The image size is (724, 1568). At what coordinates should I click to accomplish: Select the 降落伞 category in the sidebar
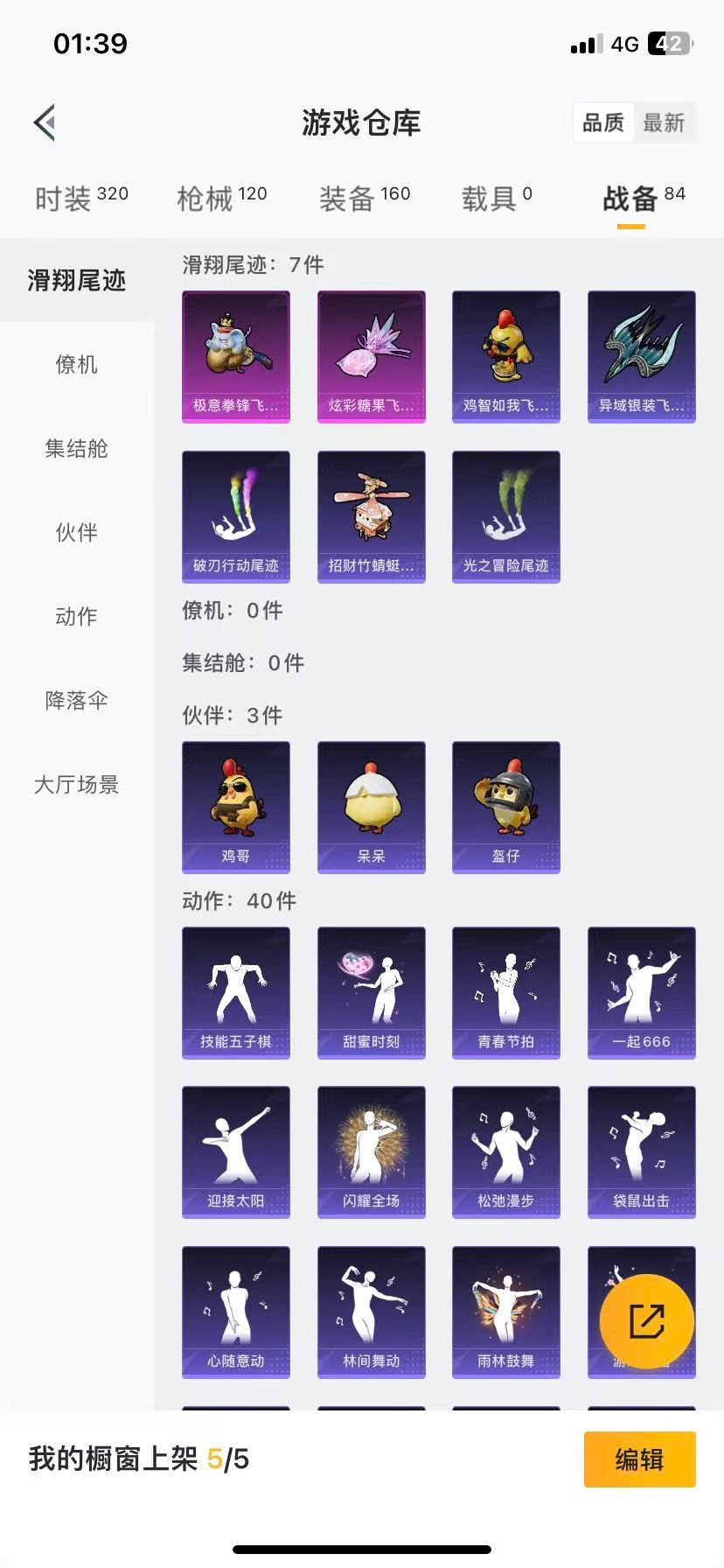click(75, 701)
